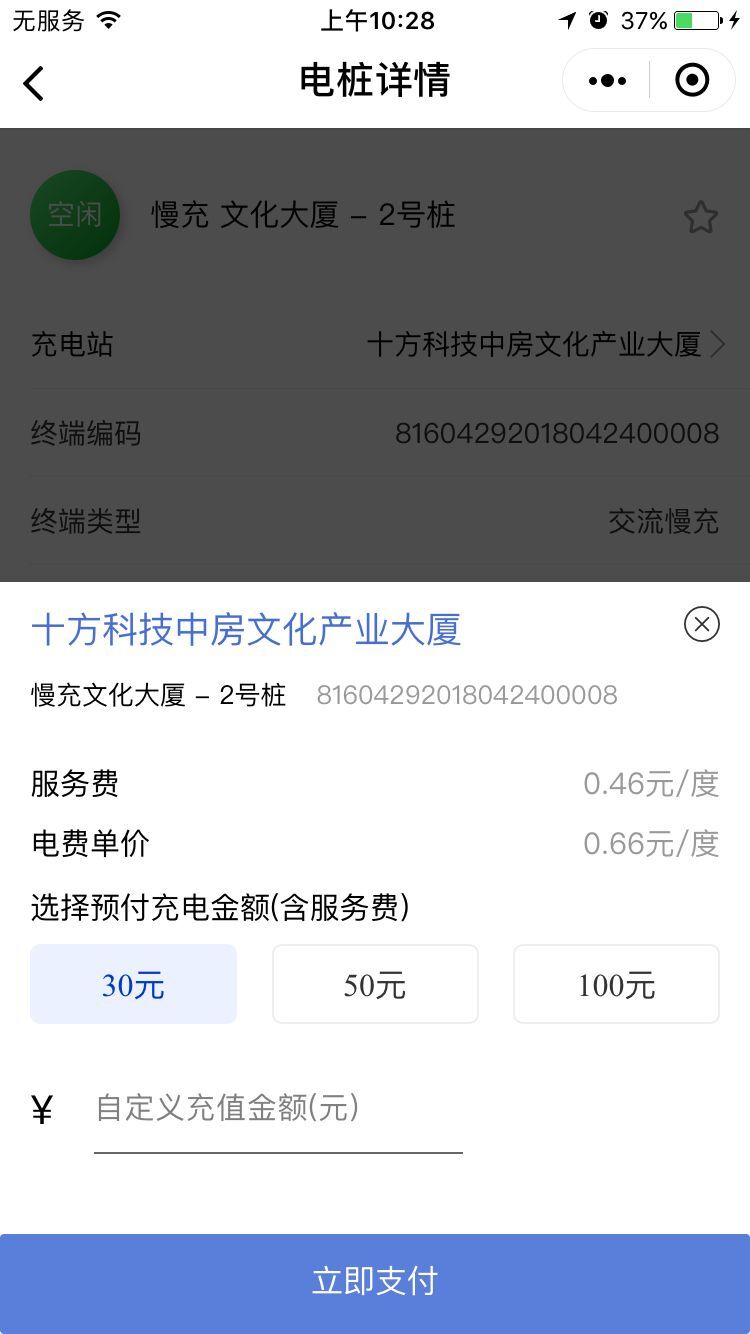750x1334 pixels.
Task: Go back using the top-left arrow
Action: pyautogui.click(x=34, y=82)
